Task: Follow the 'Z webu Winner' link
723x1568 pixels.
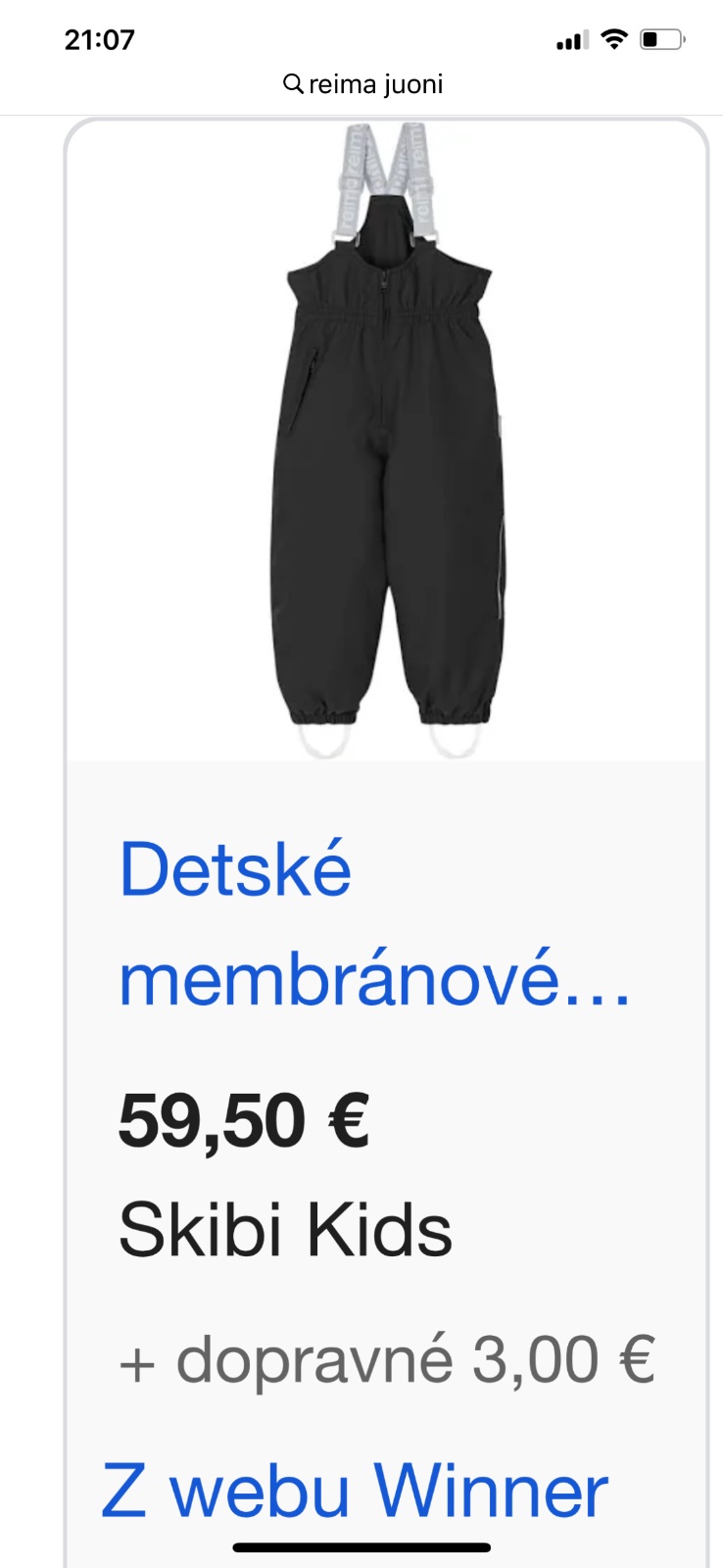Action: coord(355,1492)
